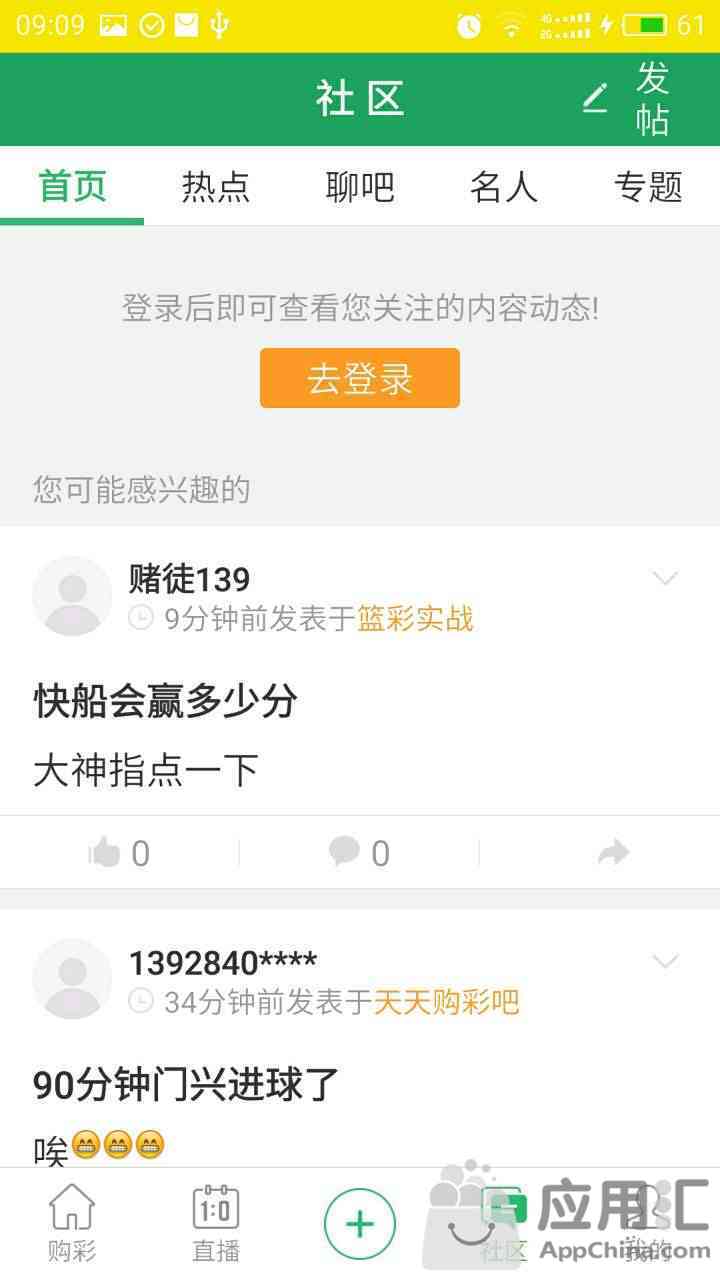Image resolution: width=720 pixels, height=1280 pixels.
Task: Open 赌徒139's profile avatar
Action: (72, 596)
